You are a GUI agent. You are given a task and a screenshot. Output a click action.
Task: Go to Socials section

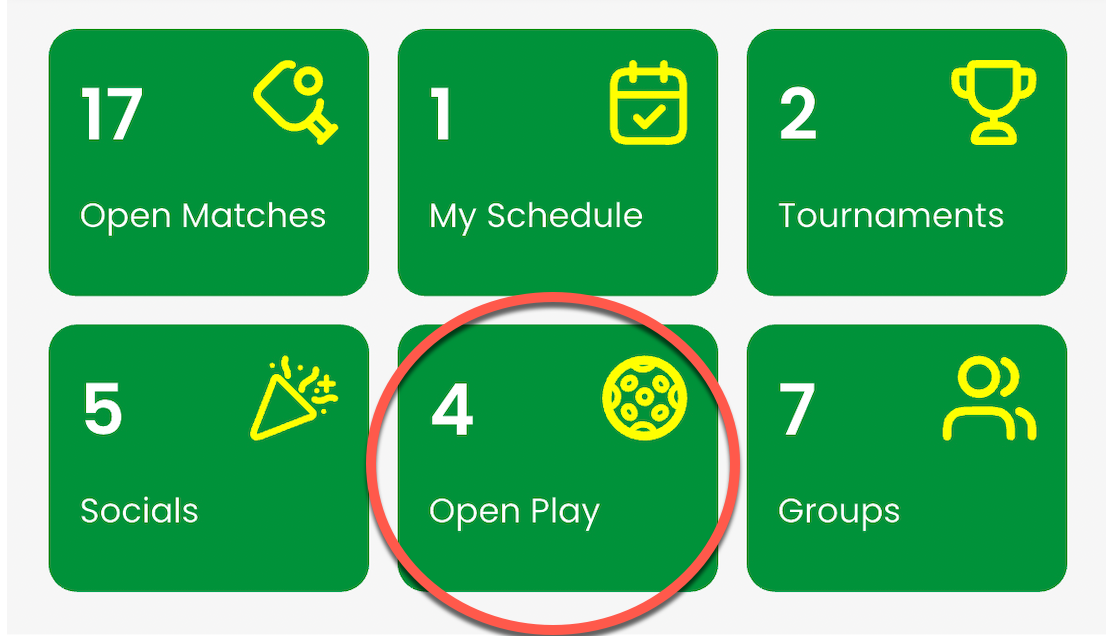click(x=208, y=458)
